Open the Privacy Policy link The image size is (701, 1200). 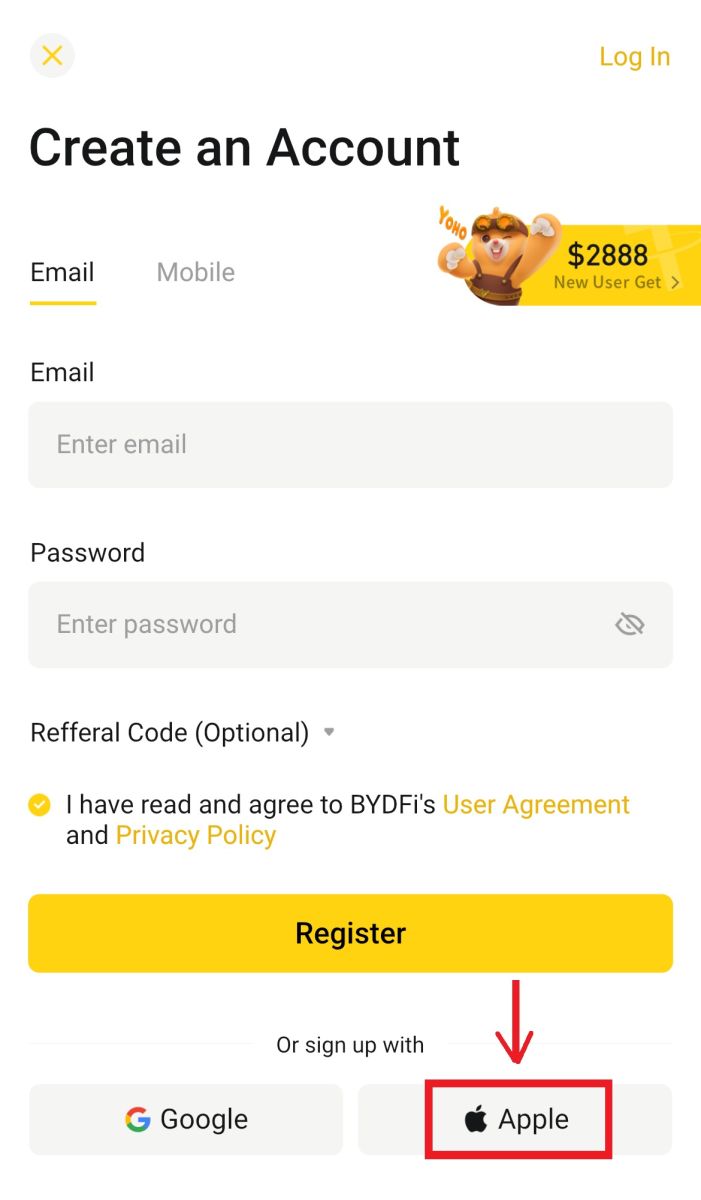point(196,836)
